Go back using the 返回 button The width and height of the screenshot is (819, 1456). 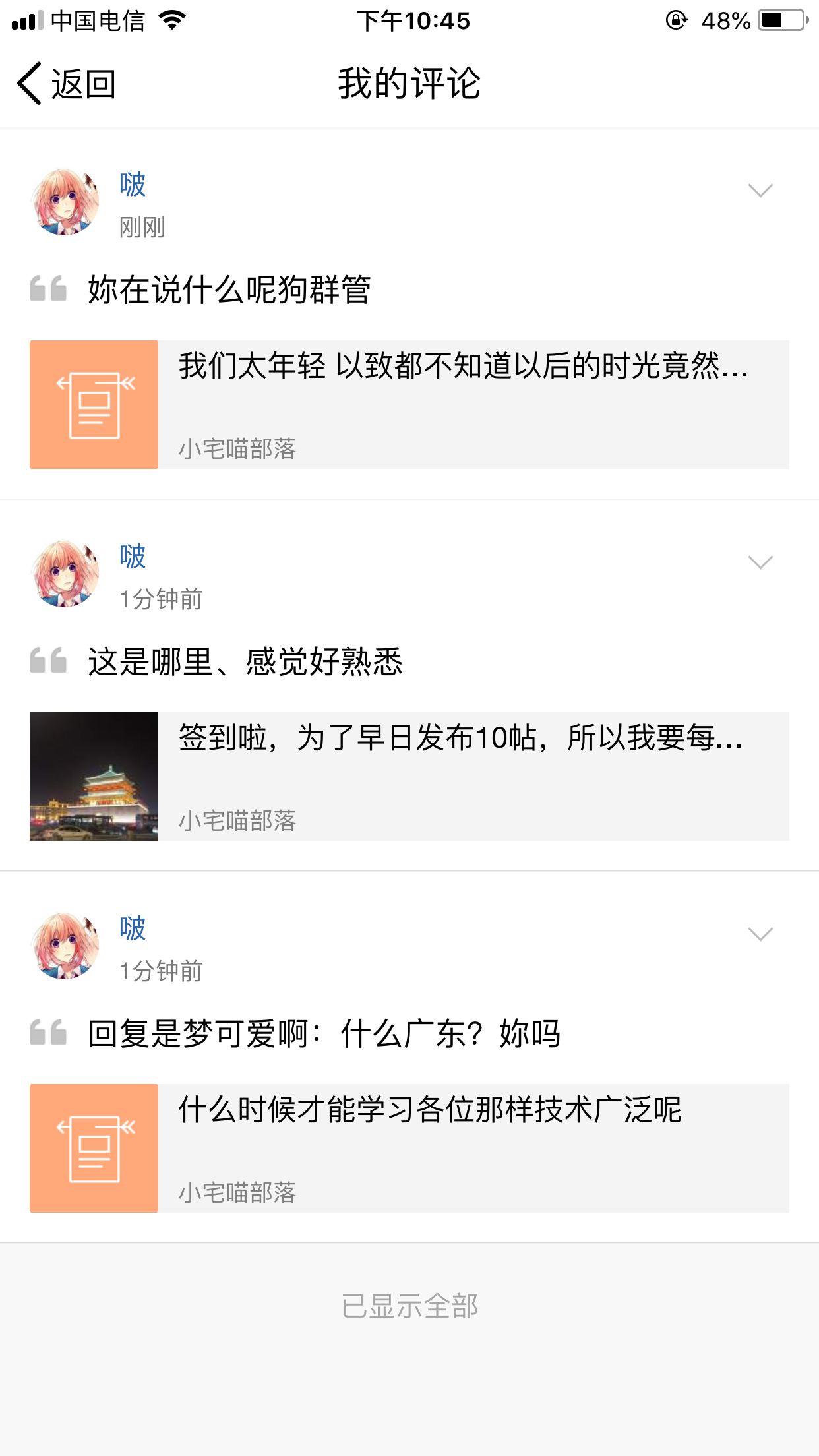click(66, 84)
